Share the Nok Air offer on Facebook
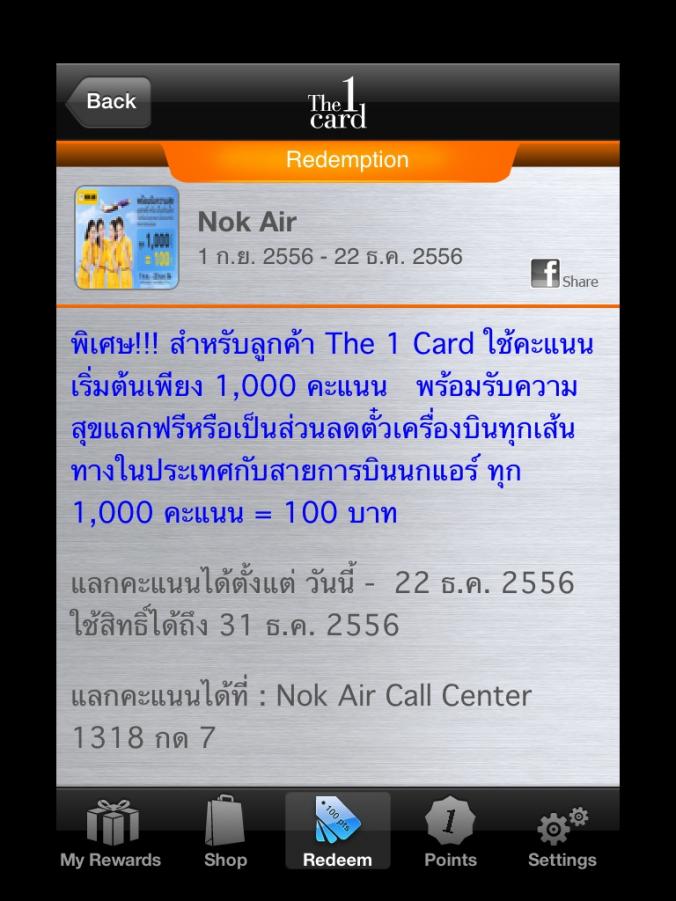This screenshot has height=901, width=676. click(x=564, y=273)
